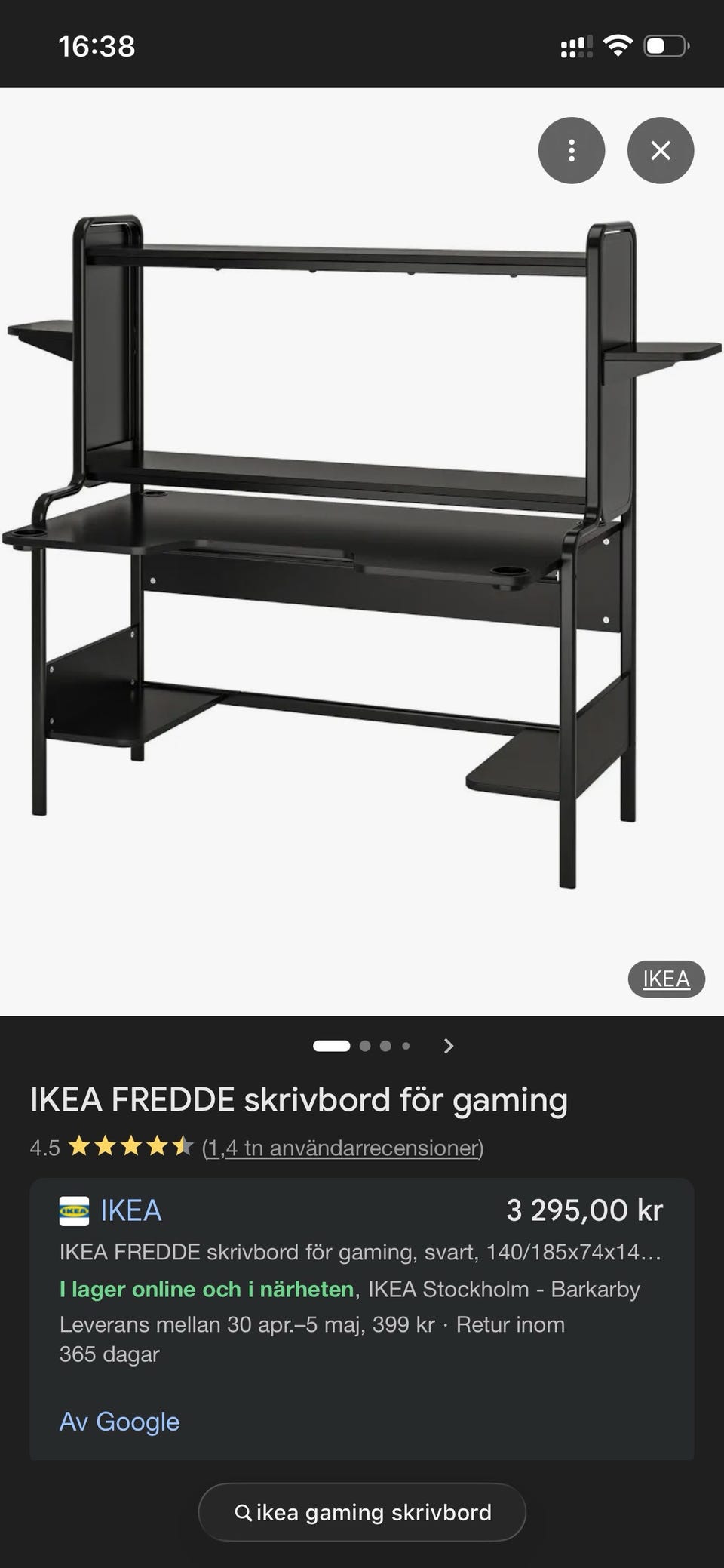Close the product viewer
Viewport: 724px width, 1568px height.
[x=660, y=151]
